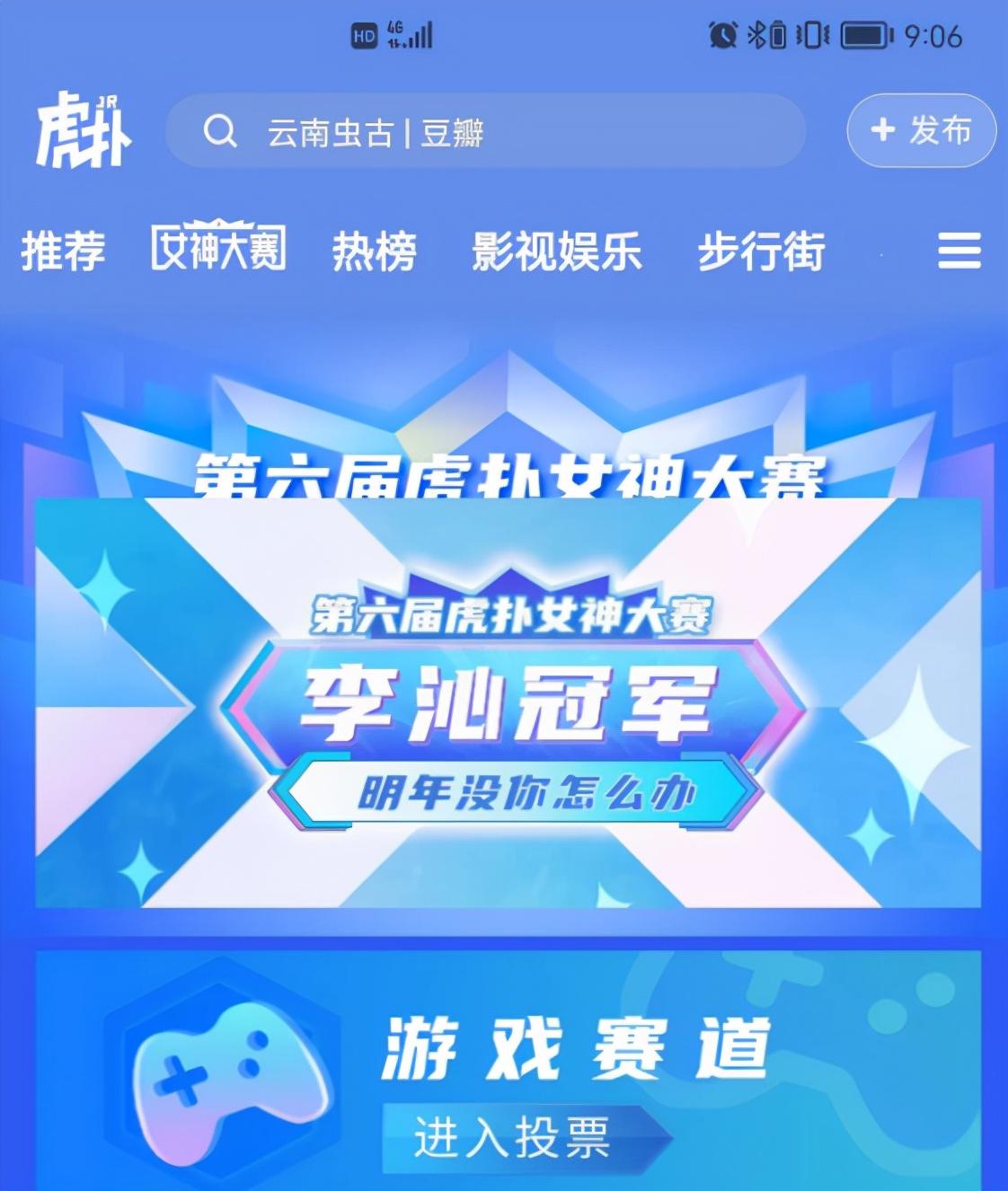Image resolution: width=1008 pixels, height=1191 pixels.
Task: Open the 热榜 tab
Action: click(375, 251)
